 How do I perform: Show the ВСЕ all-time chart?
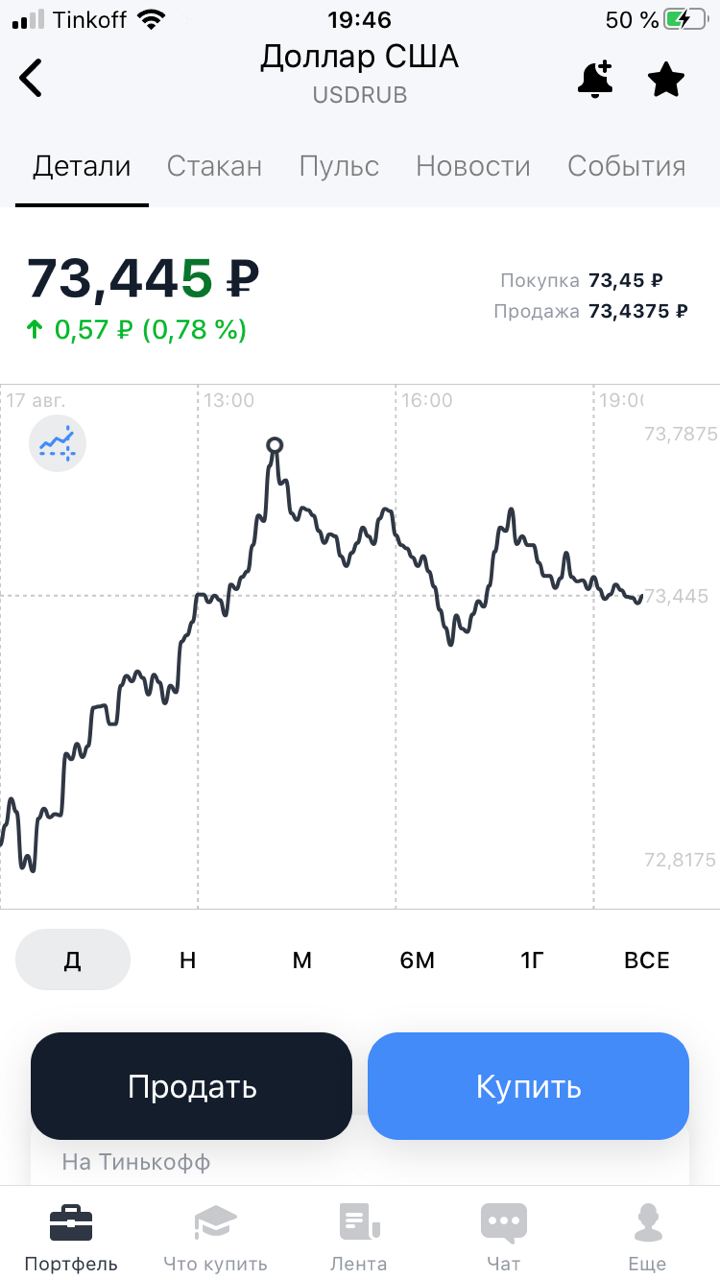coord(647,960)
